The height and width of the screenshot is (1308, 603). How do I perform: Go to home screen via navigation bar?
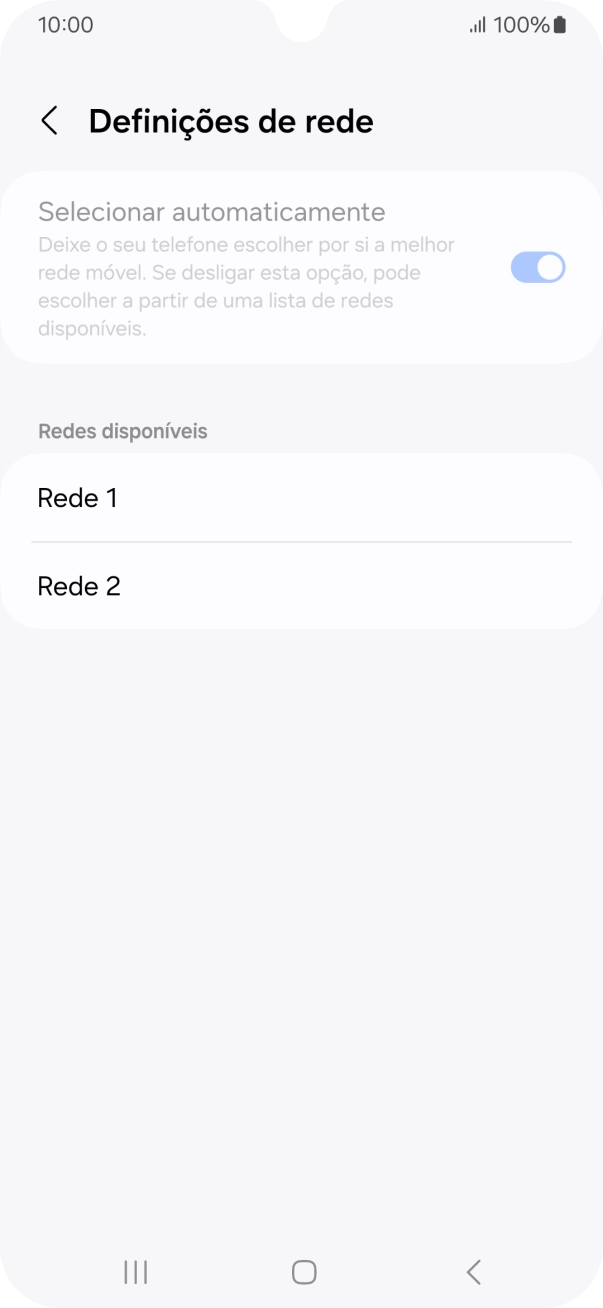click(303, 1271)
